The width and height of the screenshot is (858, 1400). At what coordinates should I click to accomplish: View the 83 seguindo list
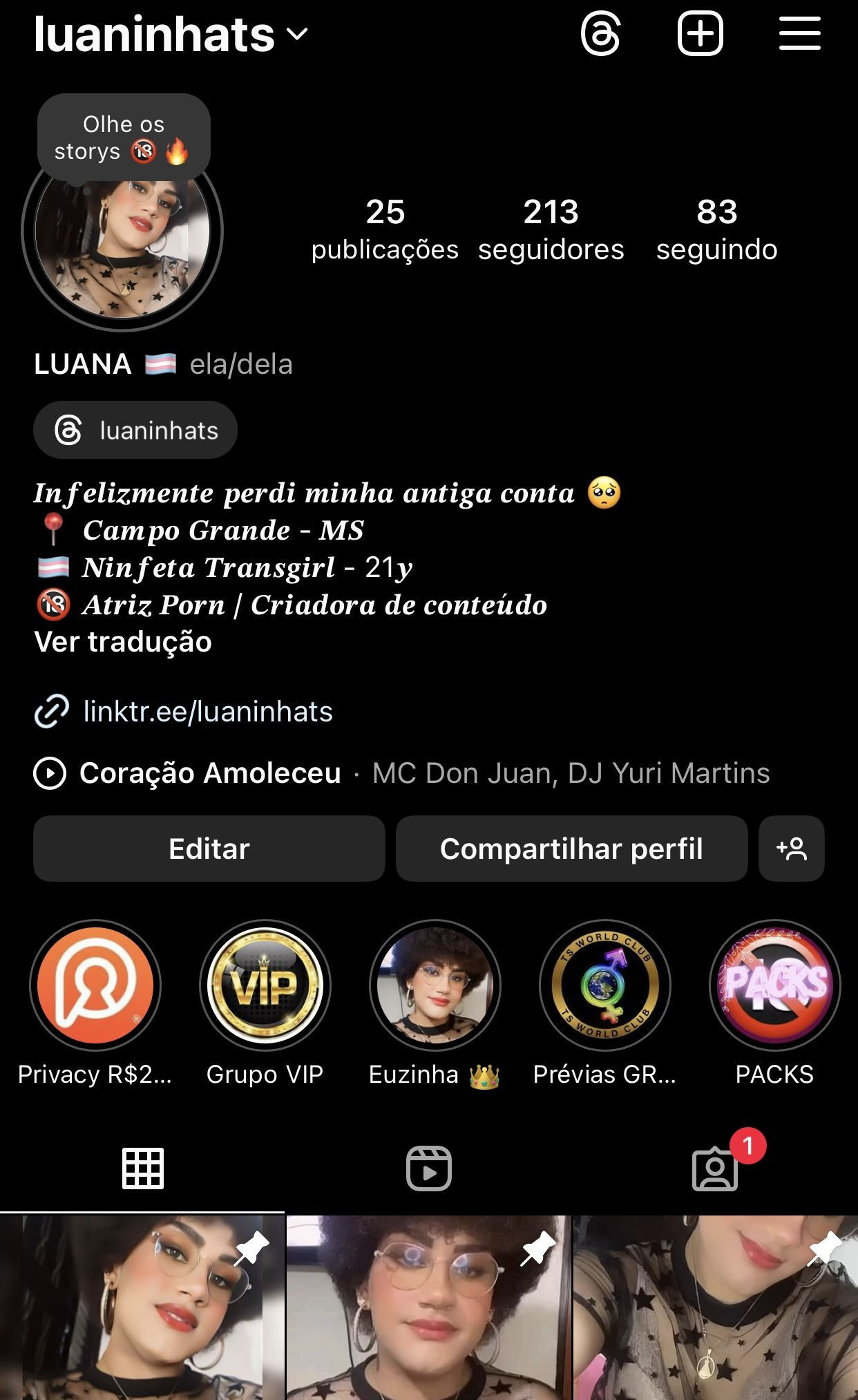[716, 229]
